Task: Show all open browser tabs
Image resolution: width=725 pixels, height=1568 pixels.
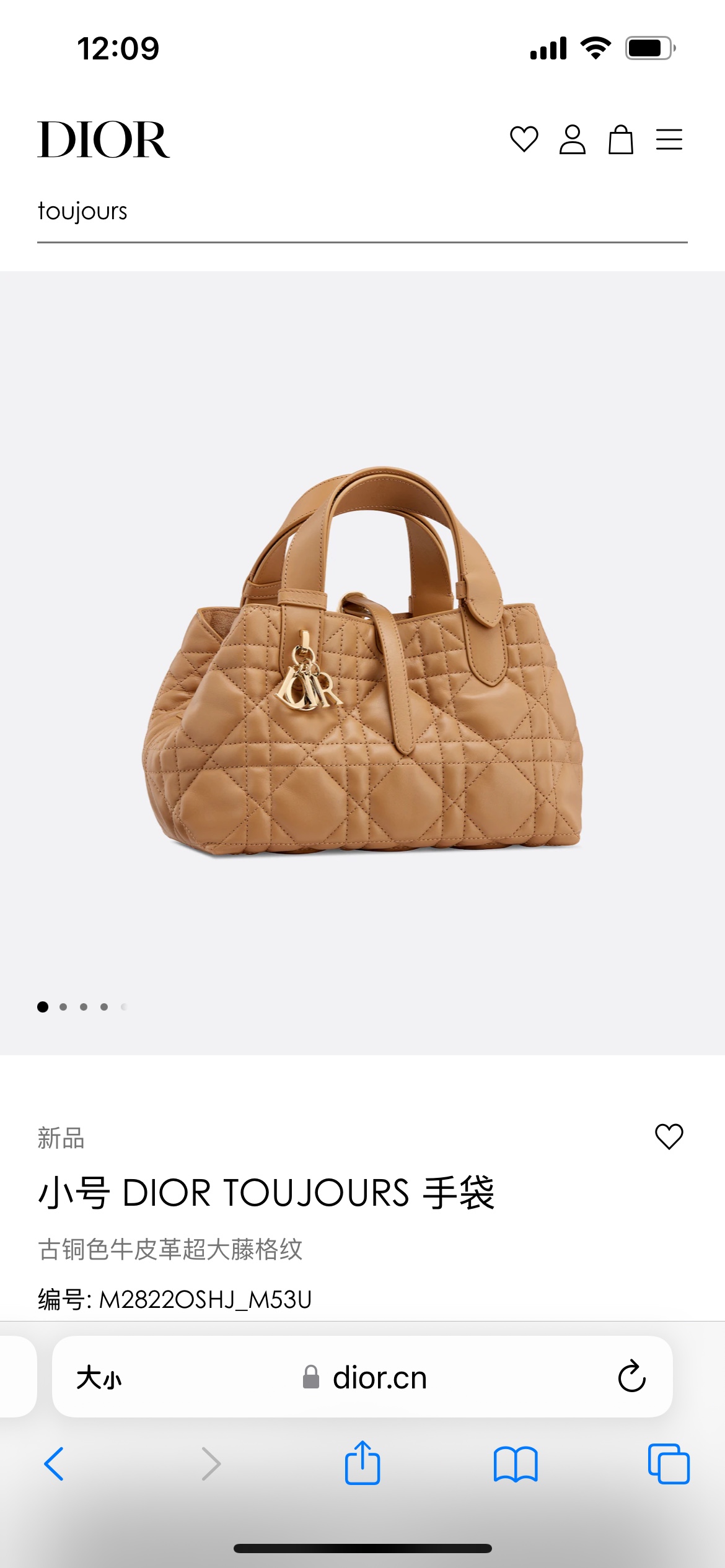Action: [x=668, y=1464]
